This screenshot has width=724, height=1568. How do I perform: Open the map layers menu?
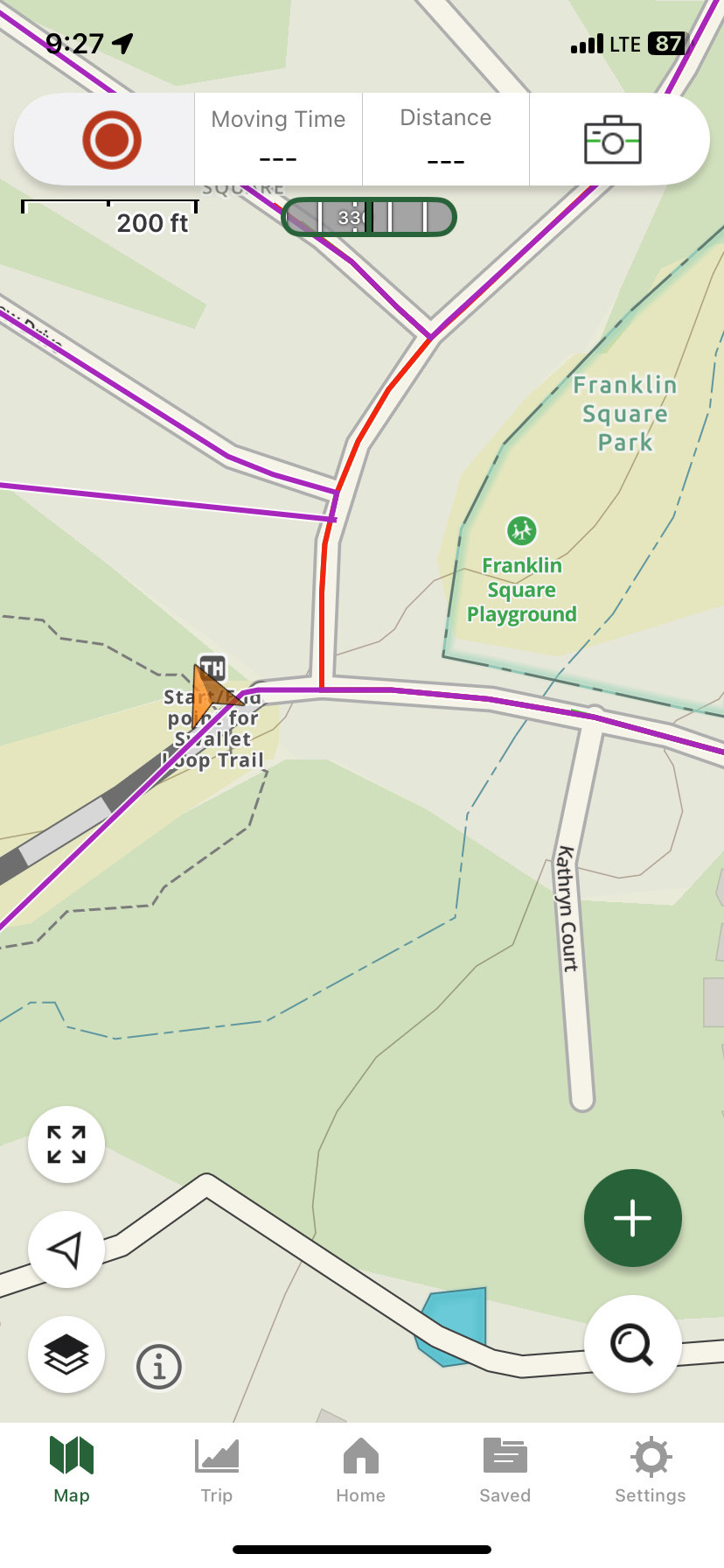click(66, 1354)
